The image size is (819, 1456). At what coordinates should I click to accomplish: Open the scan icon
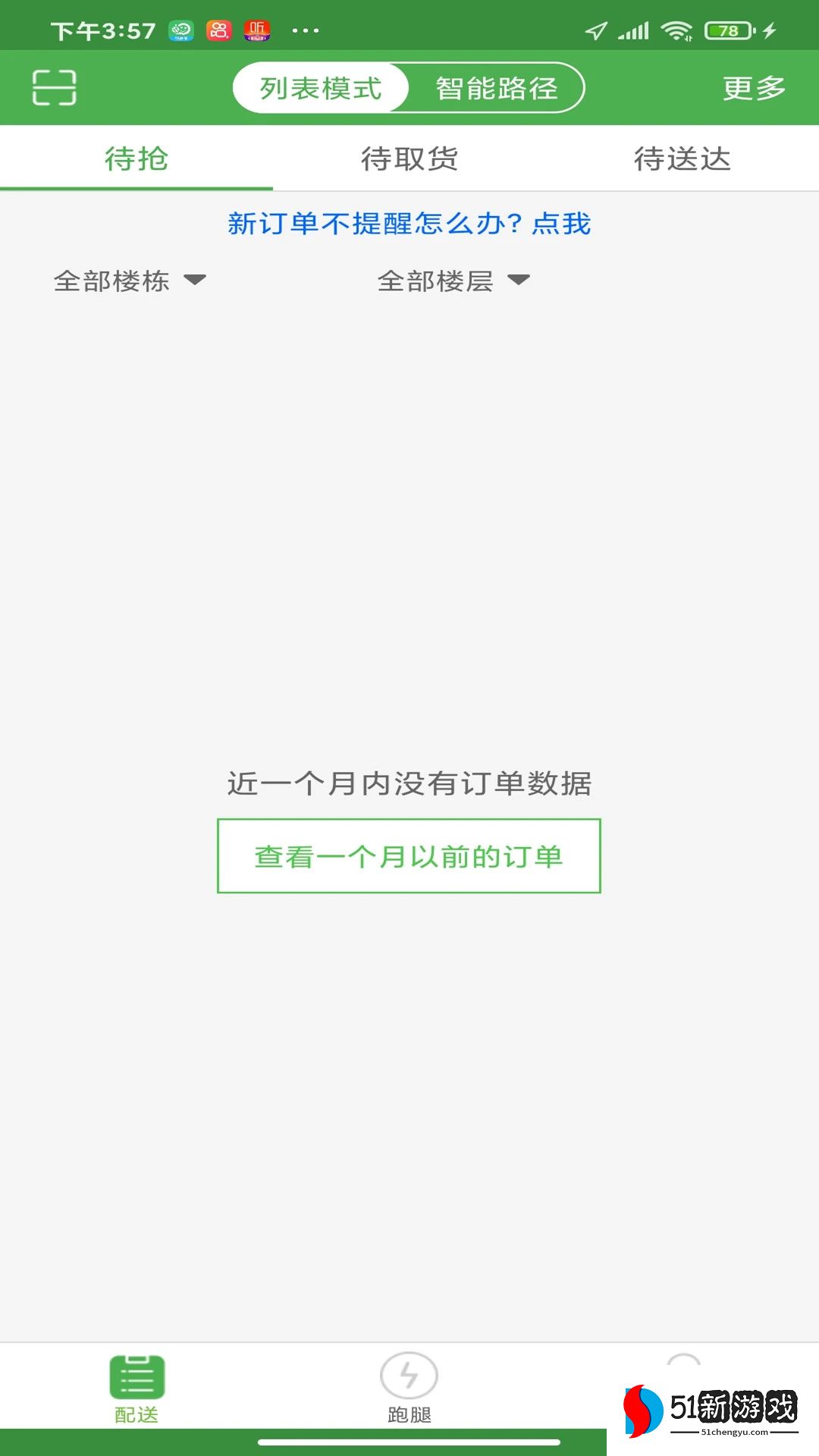coord(54,88)
